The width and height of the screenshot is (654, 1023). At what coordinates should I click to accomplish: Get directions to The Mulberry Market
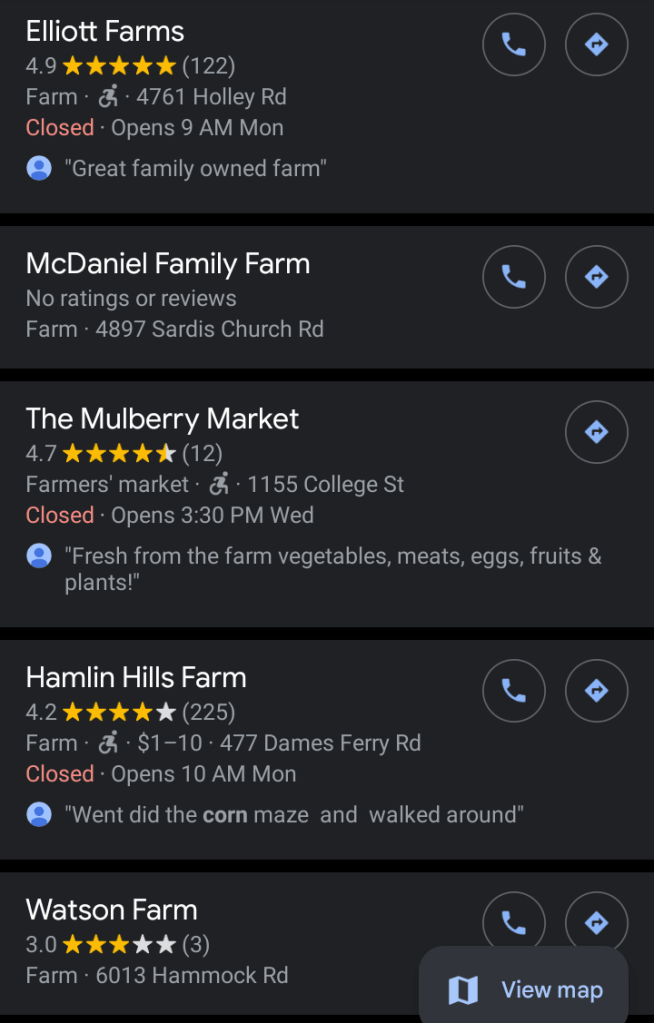point(597,432)
